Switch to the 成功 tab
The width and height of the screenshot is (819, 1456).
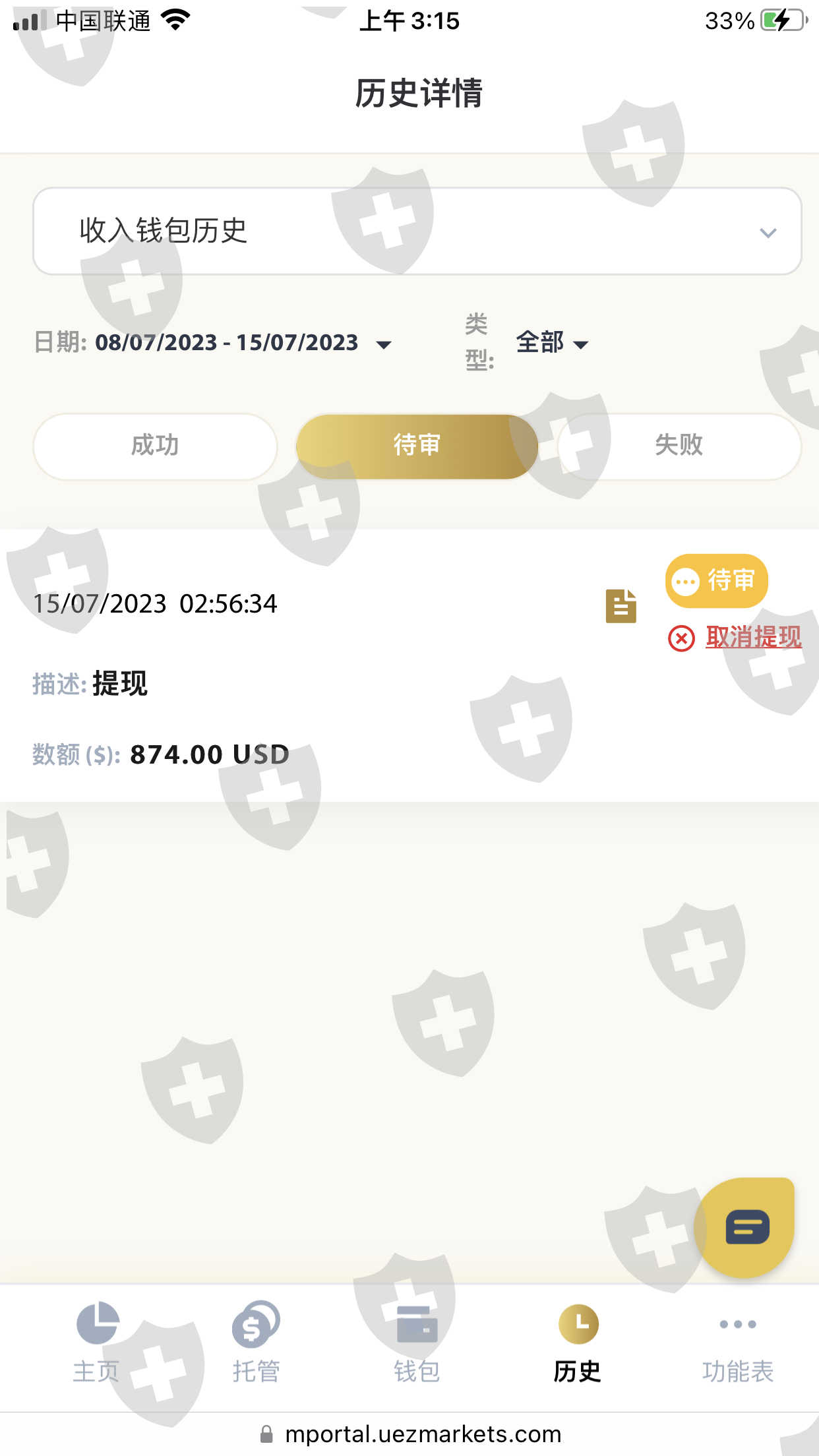(x=155, y=446)
